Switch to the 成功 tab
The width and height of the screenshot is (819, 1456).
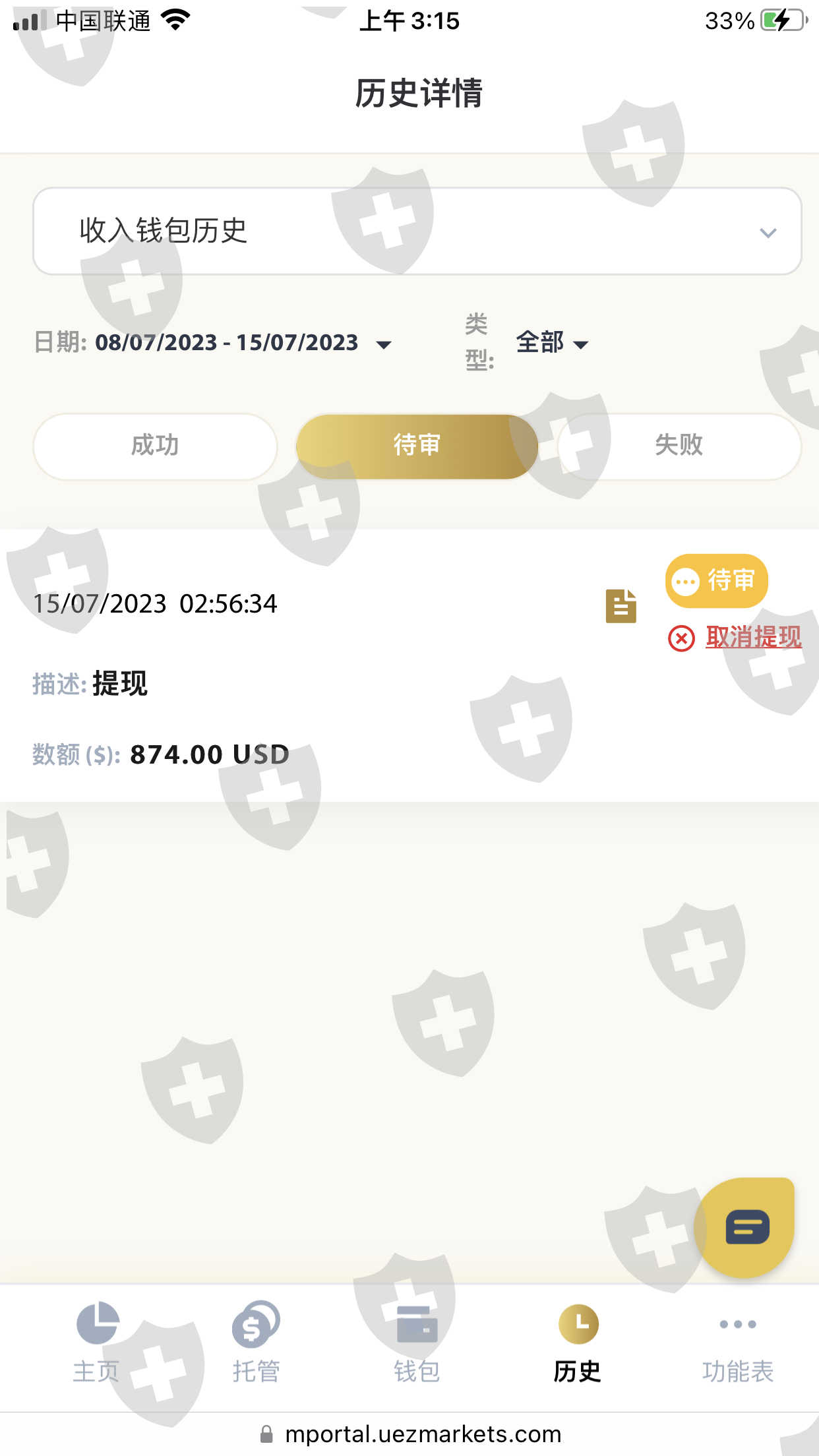(x=155, y=446)
